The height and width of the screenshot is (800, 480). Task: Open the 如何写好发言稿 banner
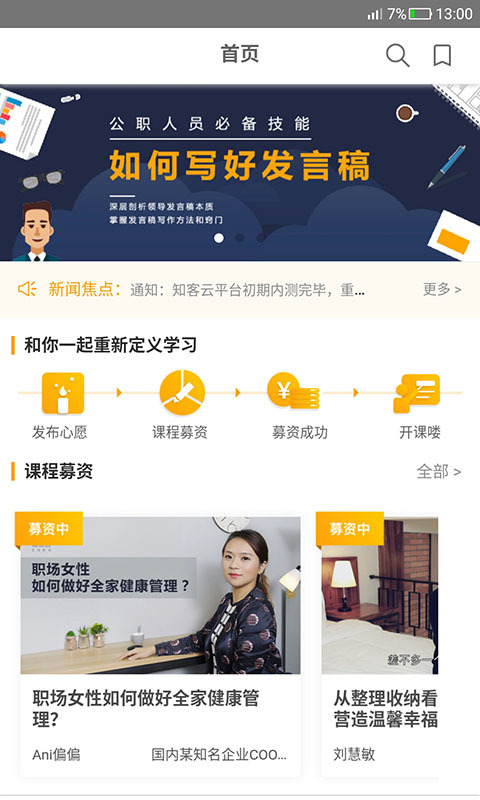240,173
